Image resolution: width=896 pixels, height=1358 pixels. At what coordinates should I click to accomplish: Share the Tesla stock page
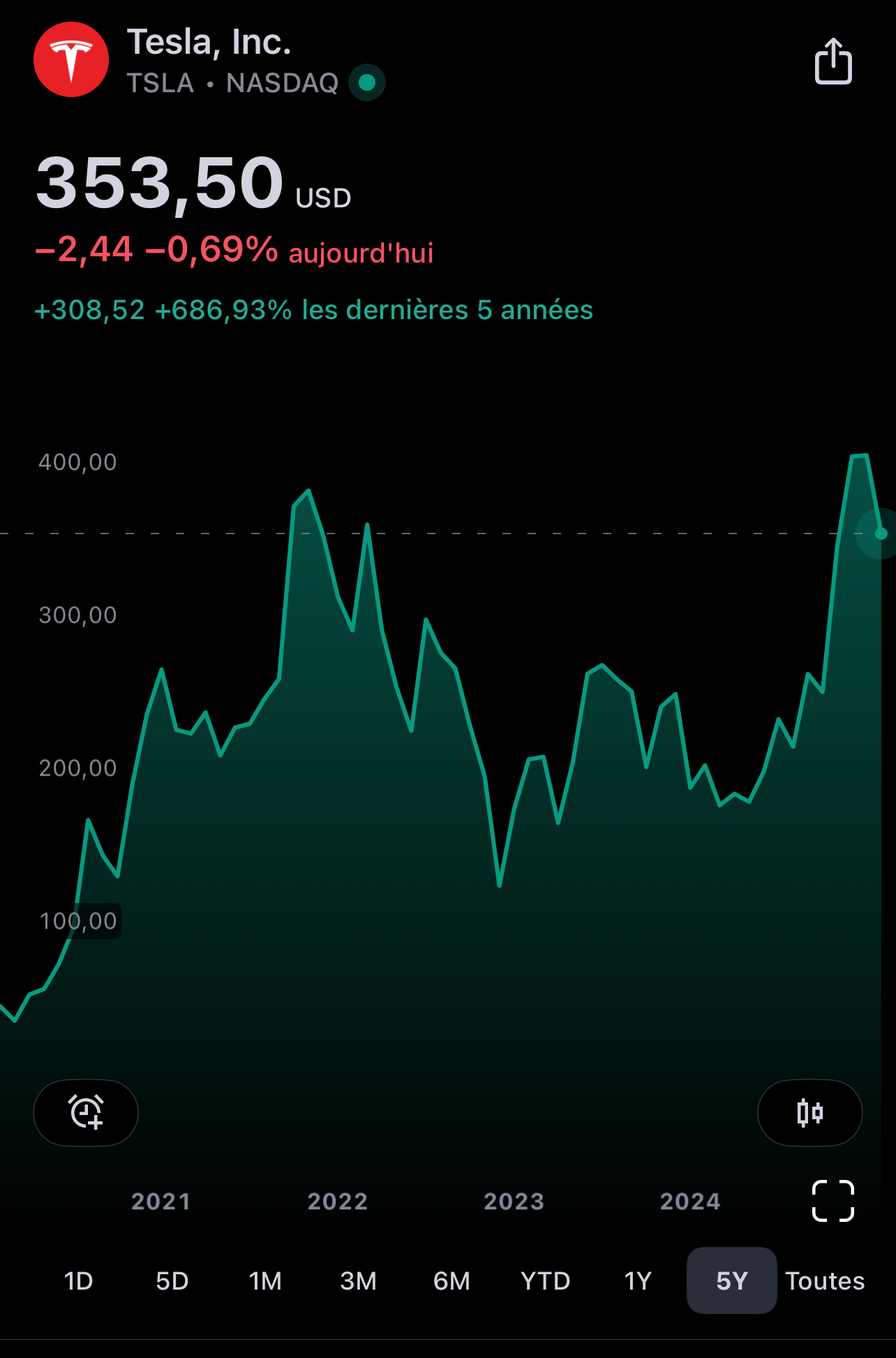click(x=833, y=61)
